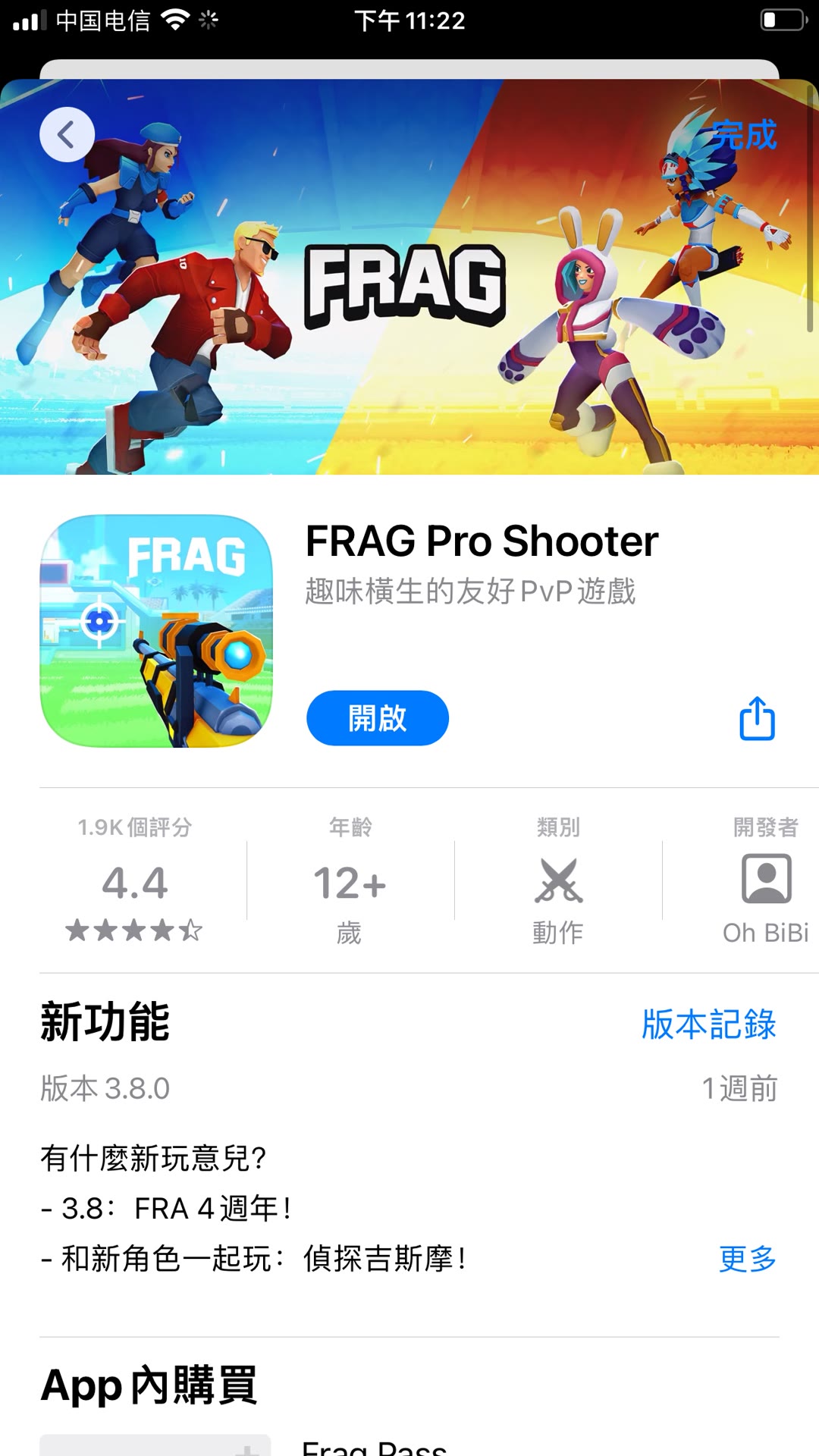Tap 完成 to close the sheet
Image resolution: width=819 pixels, height=1456 pixels.
coord(745,135)
